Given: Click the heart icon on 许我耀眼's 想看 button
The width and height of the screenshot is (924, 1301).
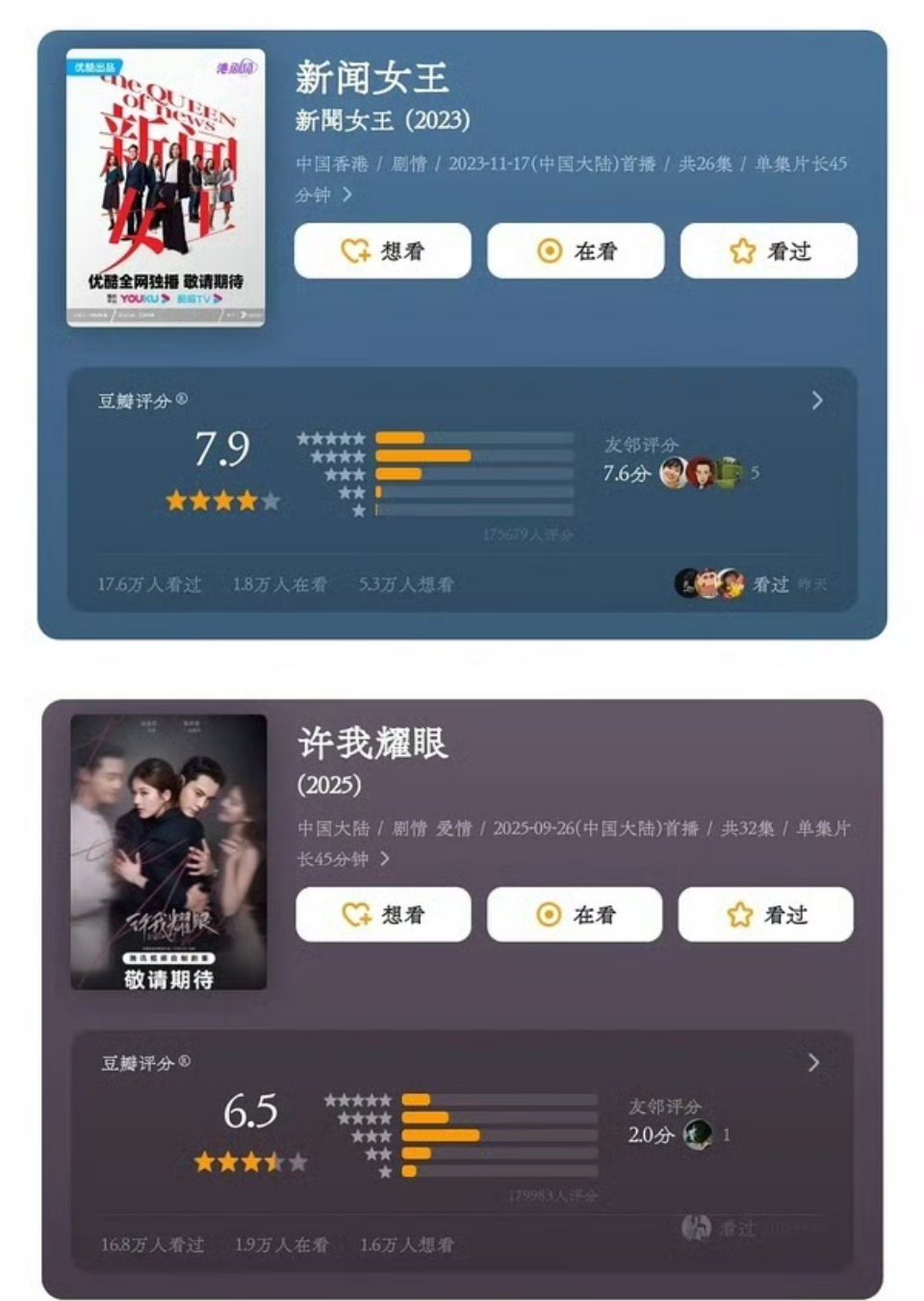Looking at the screenshot, I should (357, 915).
